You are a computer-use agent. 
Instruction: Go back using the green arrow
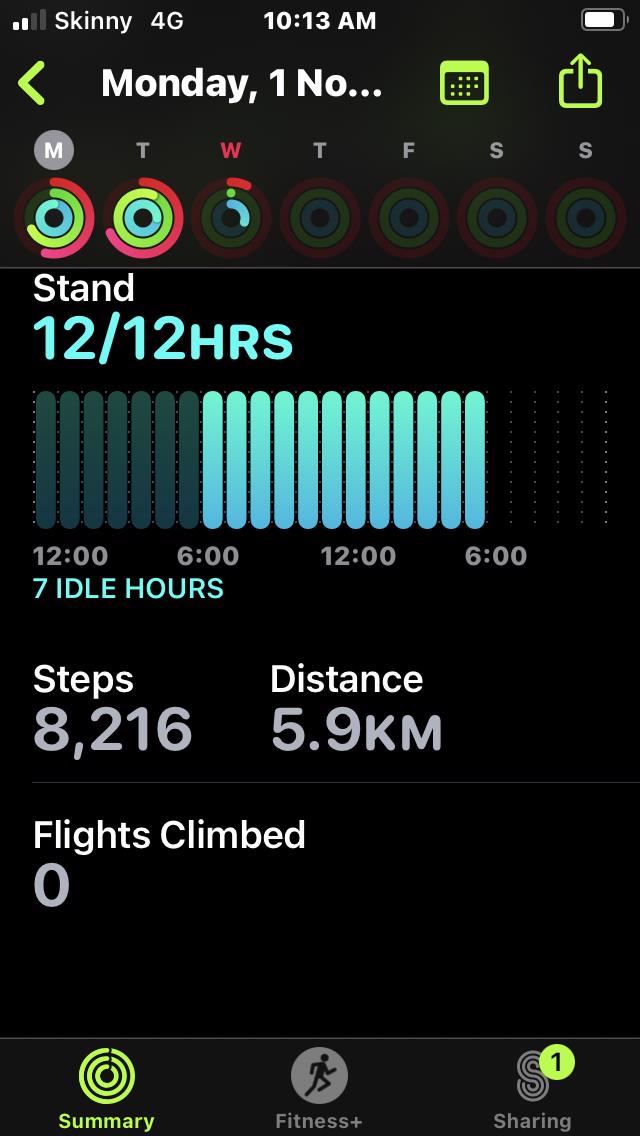tap(32, 84)
